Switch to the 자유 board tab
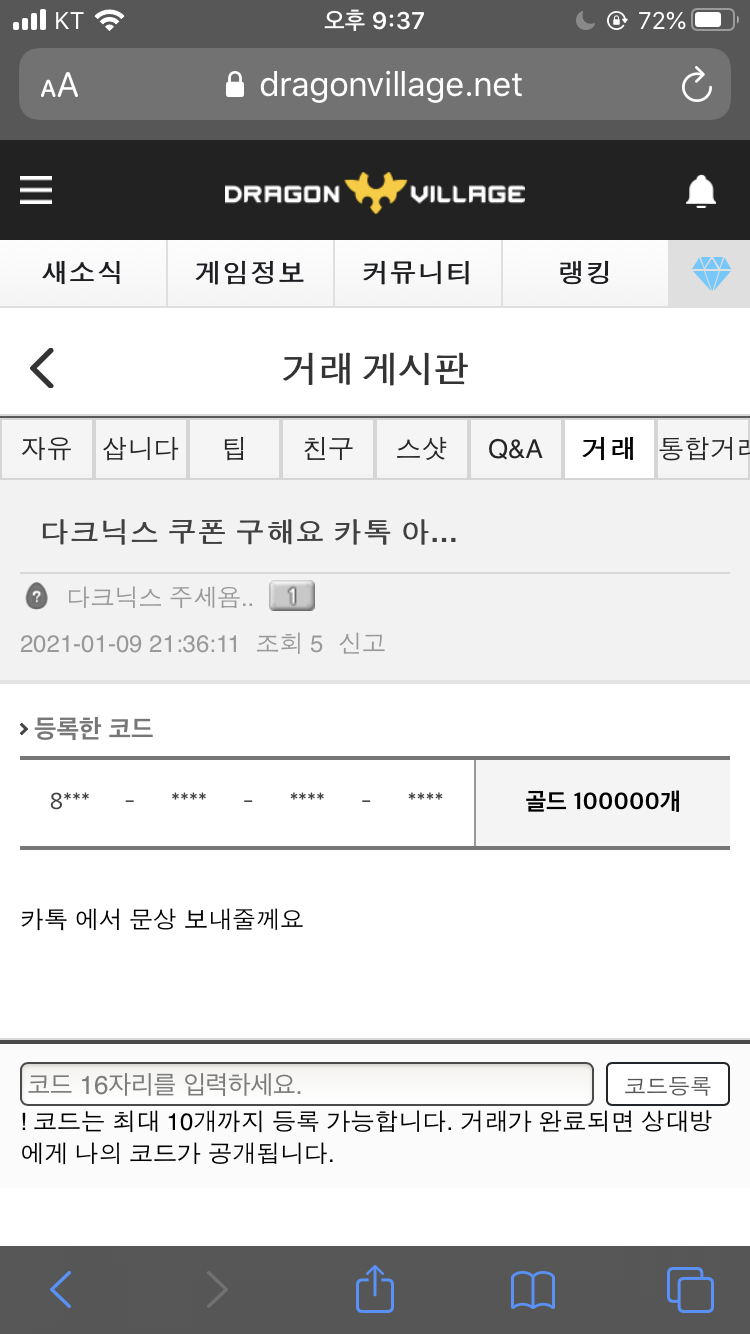Image resolution: width=750 pixels, height=1334 pixels. 46,449
